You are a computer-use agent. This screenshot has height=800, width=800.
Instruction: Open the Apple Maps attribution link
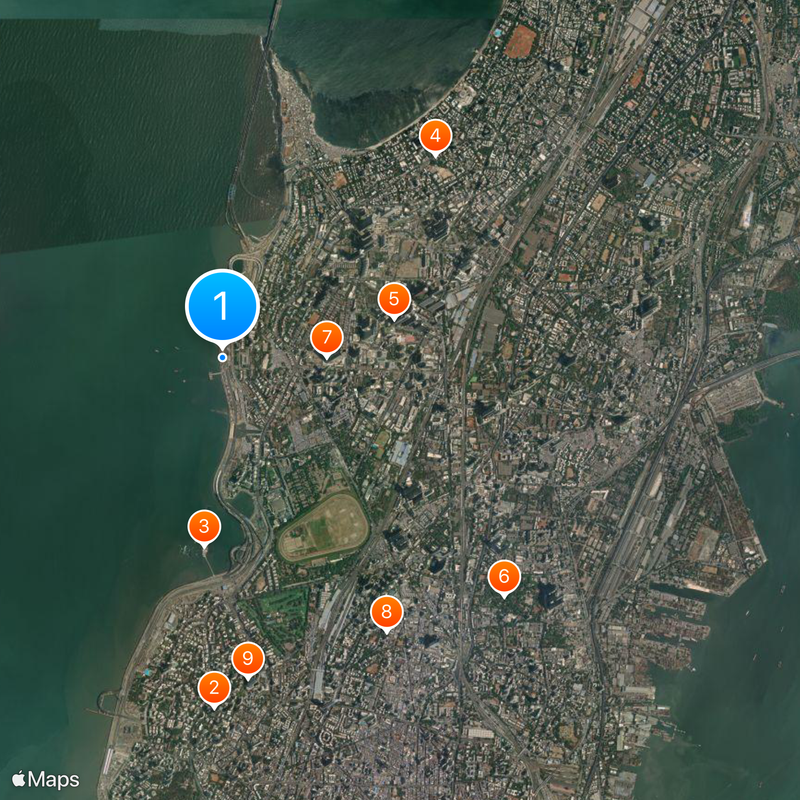coord(46,779)
